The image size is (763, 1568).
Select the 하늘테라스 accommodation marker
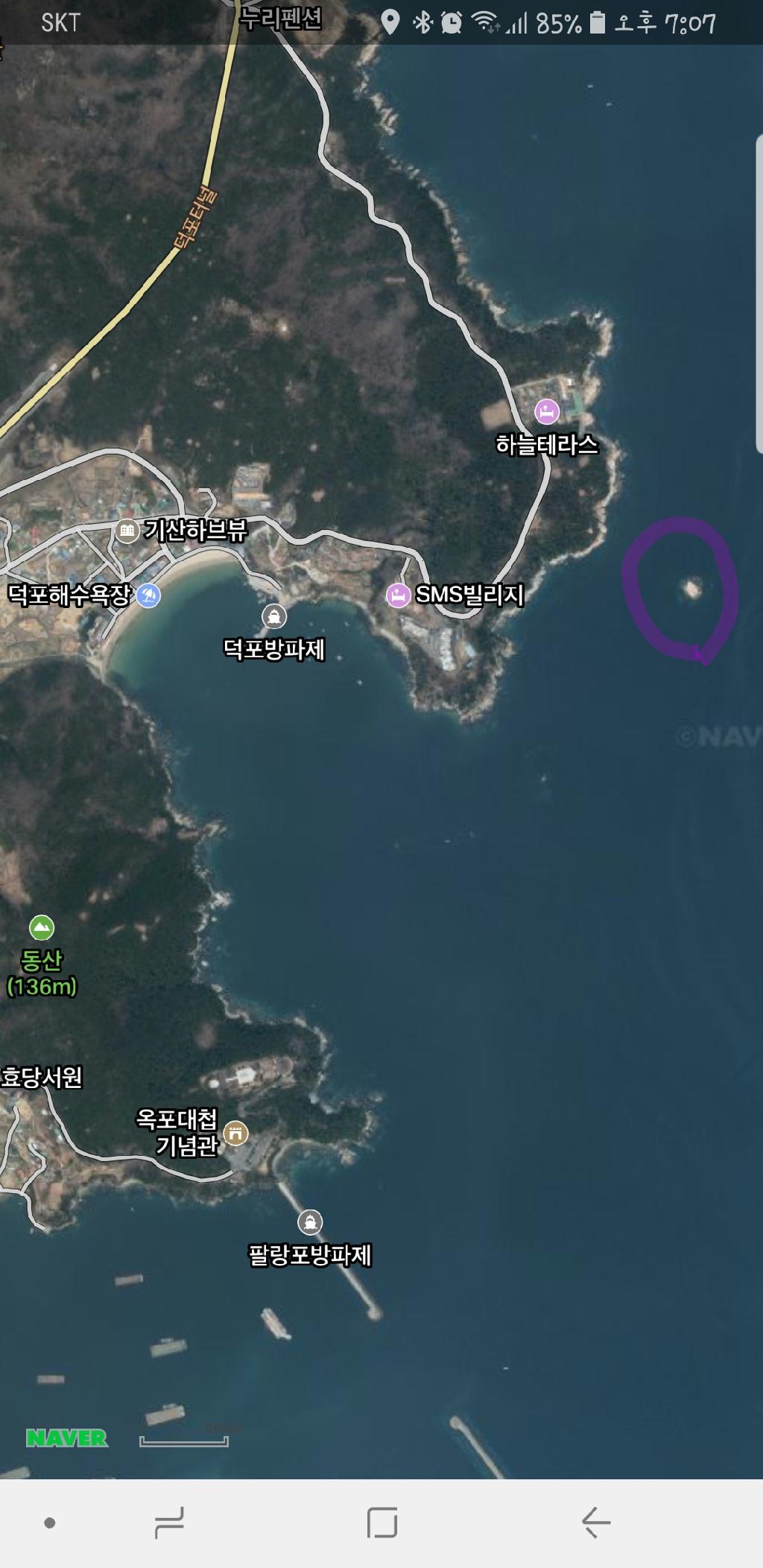pos(547,409)
